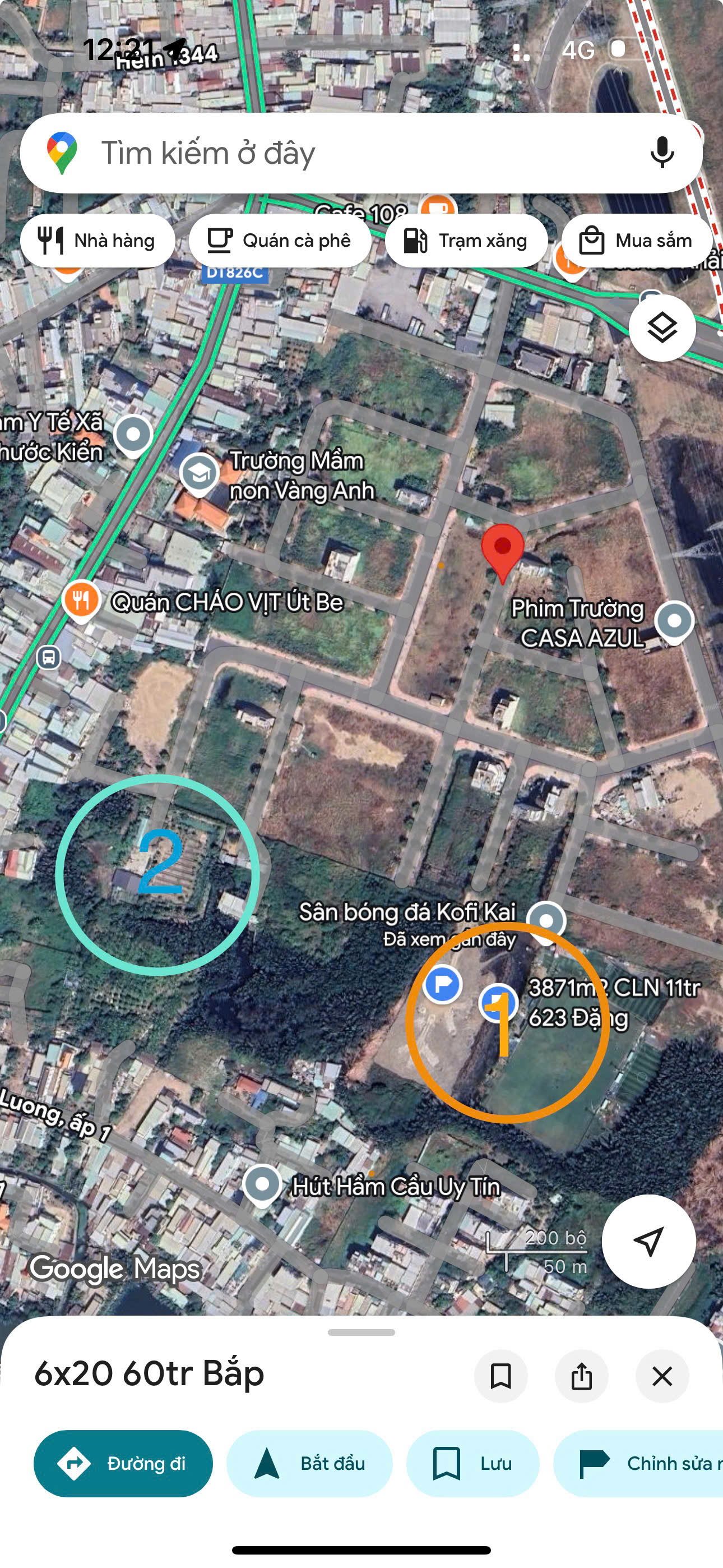
Task: Share the '6x20 60tr Bắp' place
Action: (x=581, y=1376)
